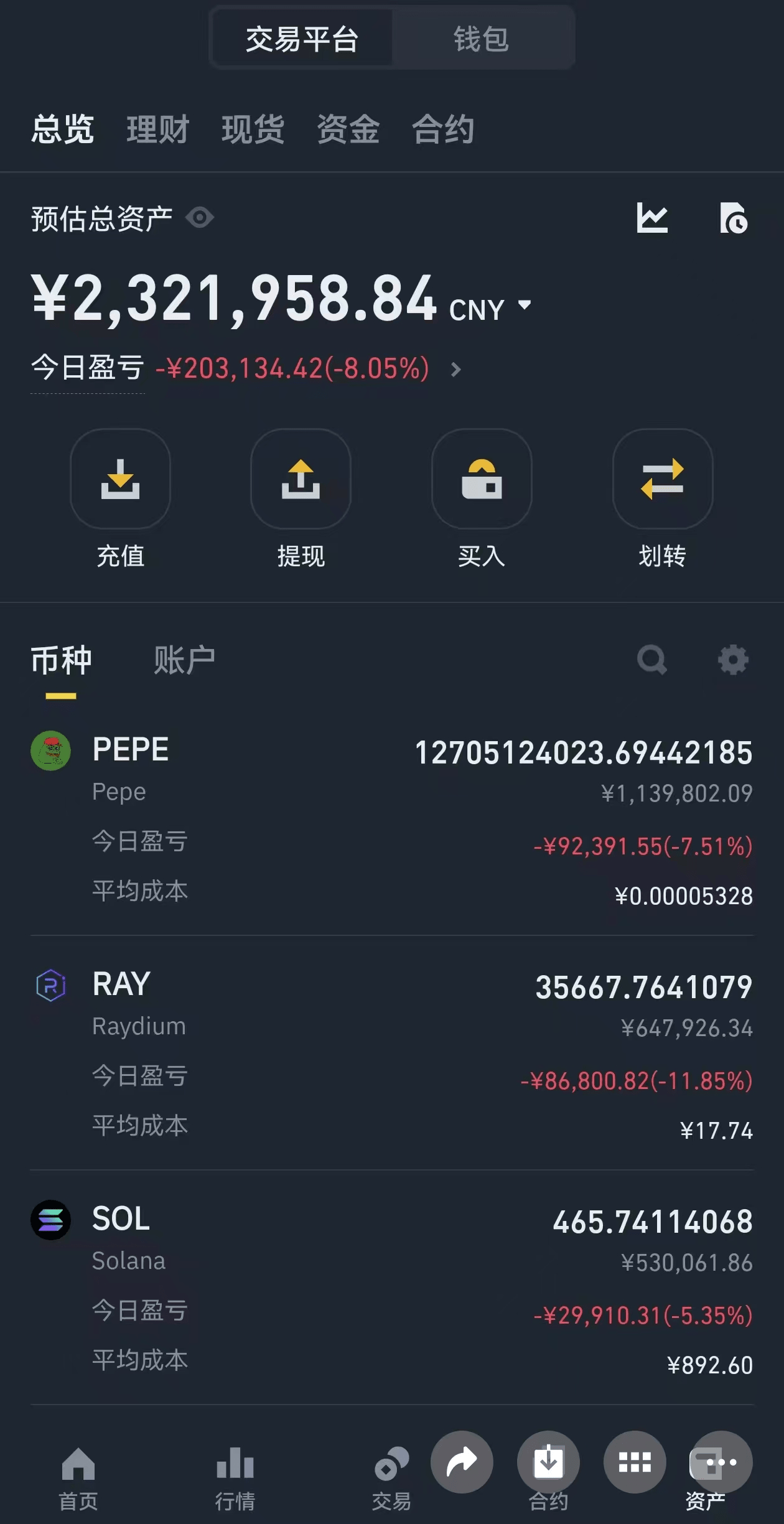
Task: Open the transaction history icon
Action: point(733,218)
